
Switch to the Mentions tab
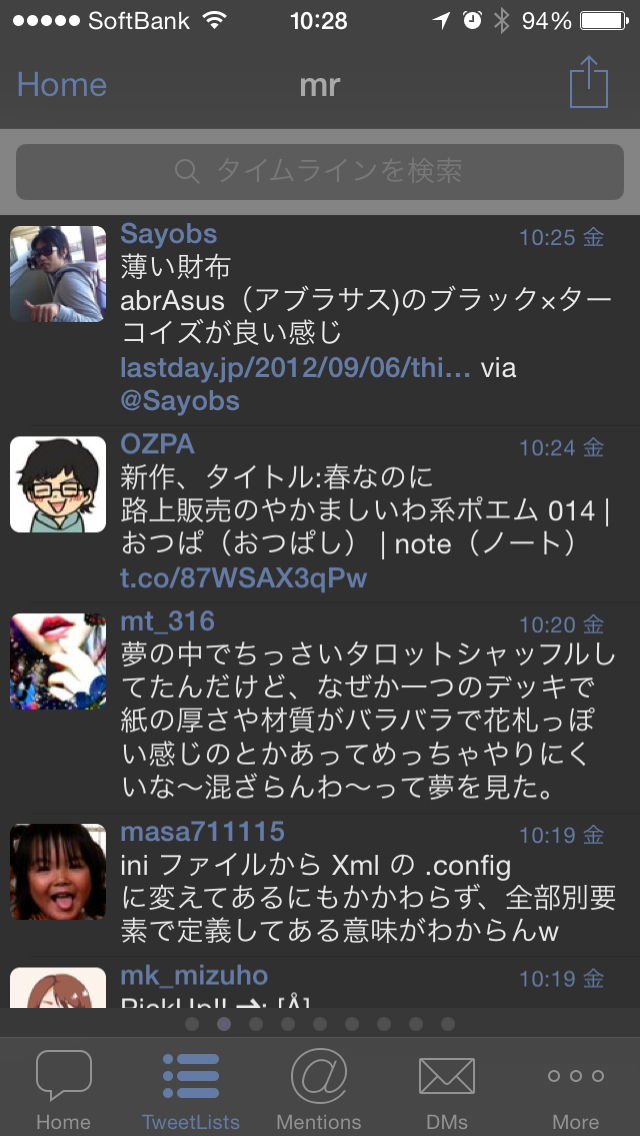coord(319,1089)
